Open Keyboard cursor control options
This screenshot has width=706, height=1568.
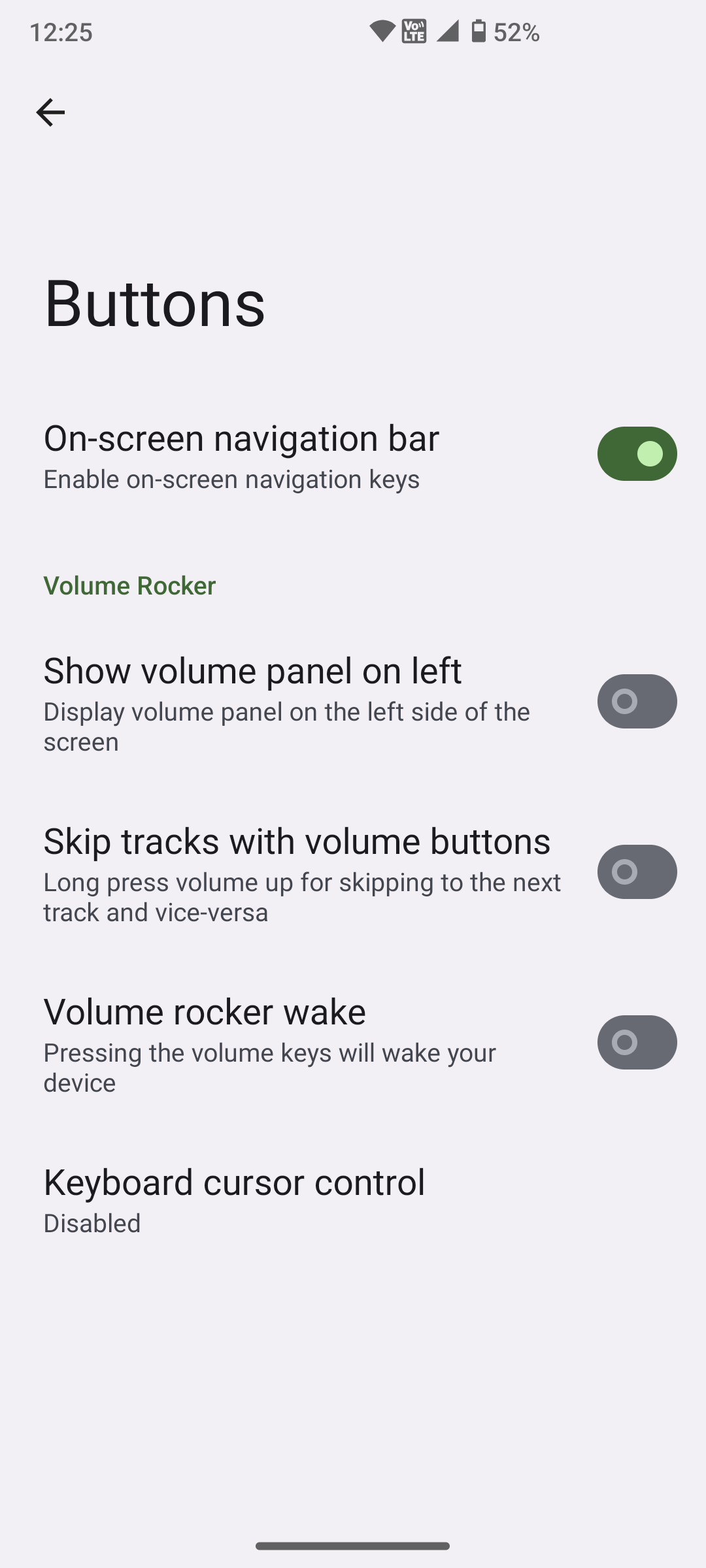234,1200
